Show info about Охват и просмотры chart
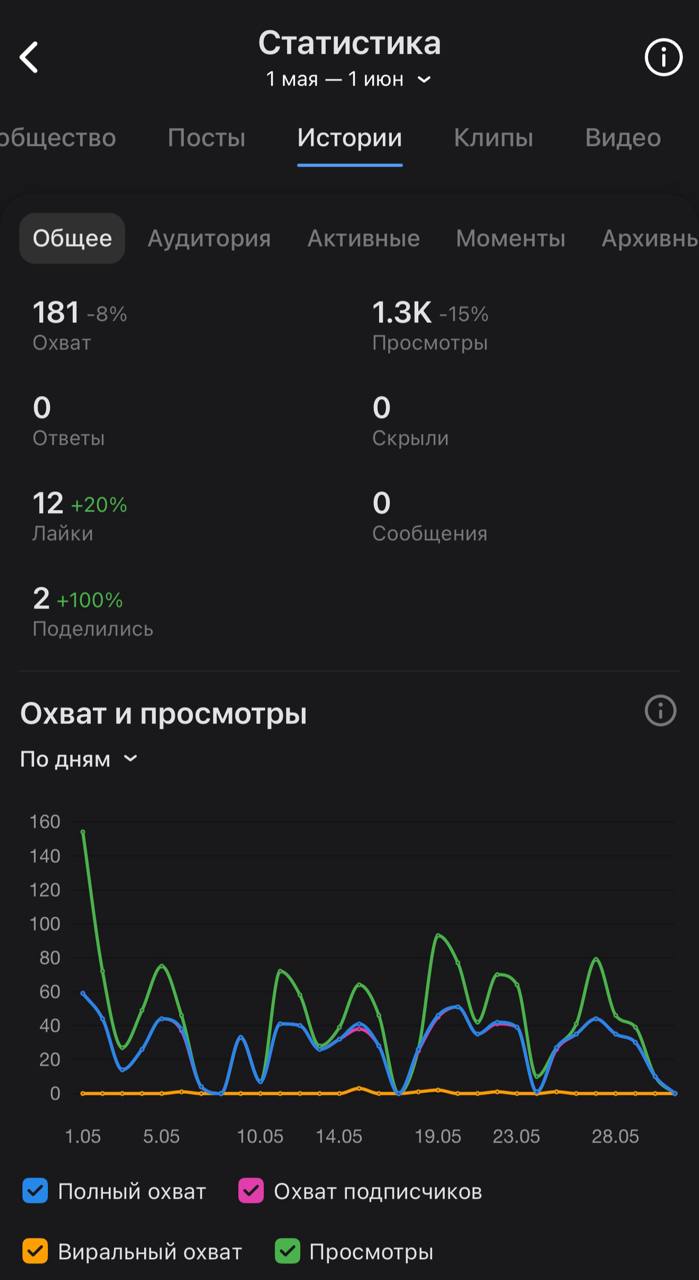Viewport: 699px width, 1280px height. click(660, 711)
